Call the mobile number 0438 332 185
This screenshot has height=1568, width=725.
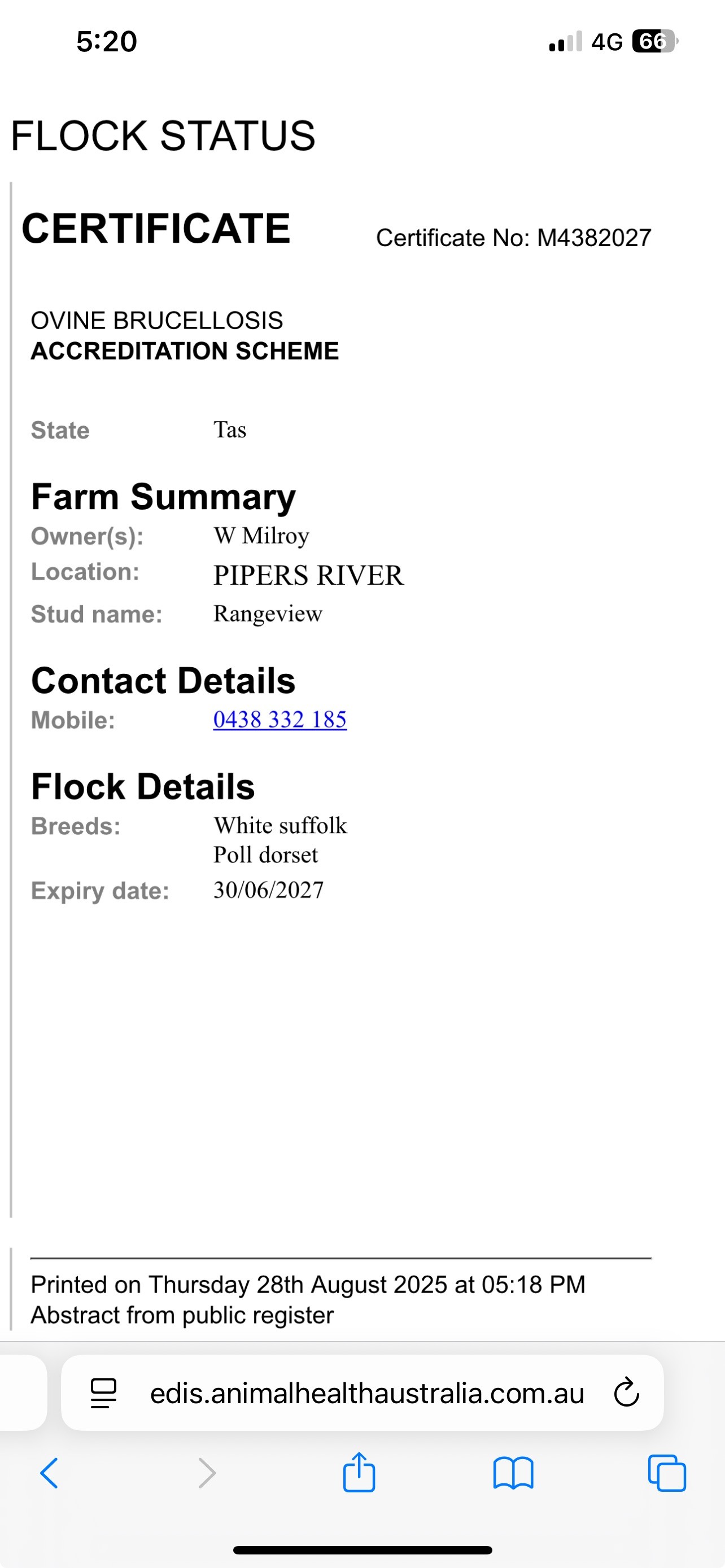click(x=280, y=720)
